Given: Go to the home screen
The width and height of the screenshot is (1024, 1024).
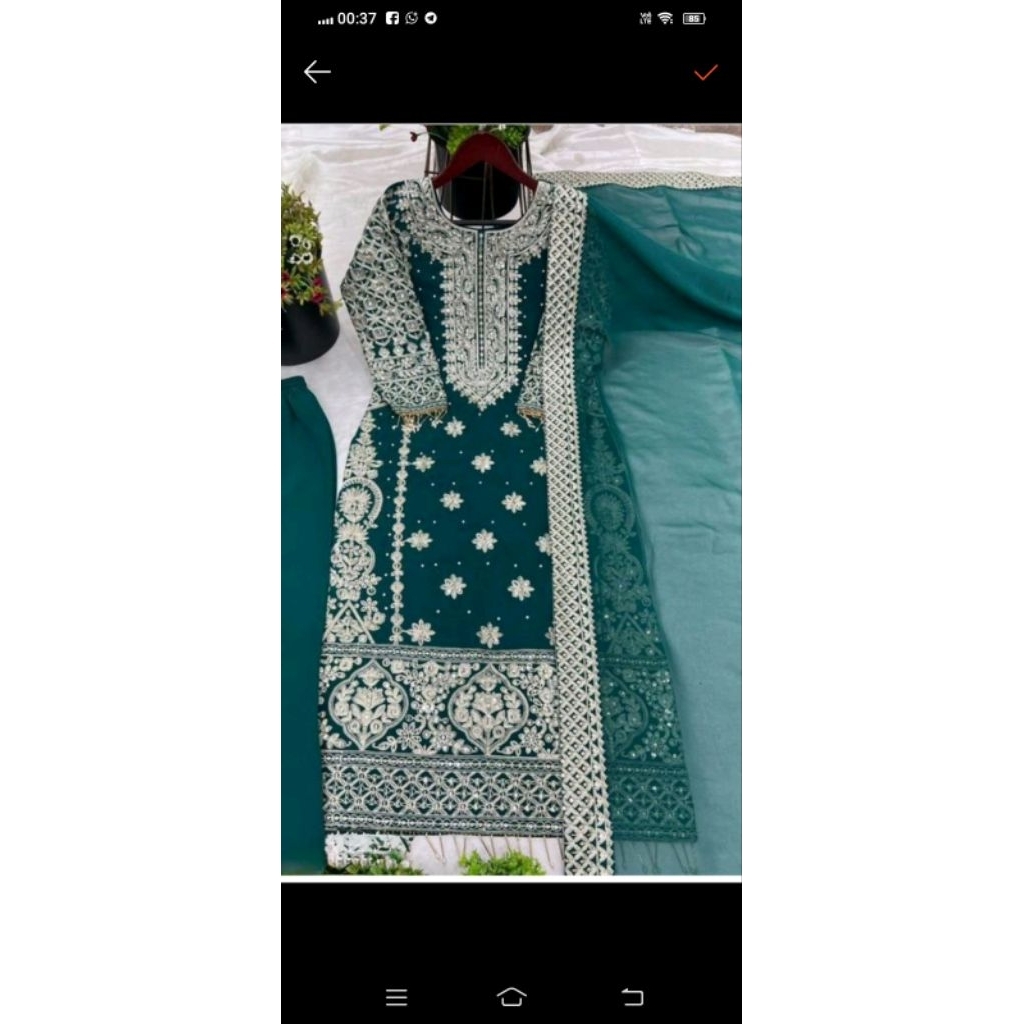Looking at the screenshot, I should pos(511,997).
